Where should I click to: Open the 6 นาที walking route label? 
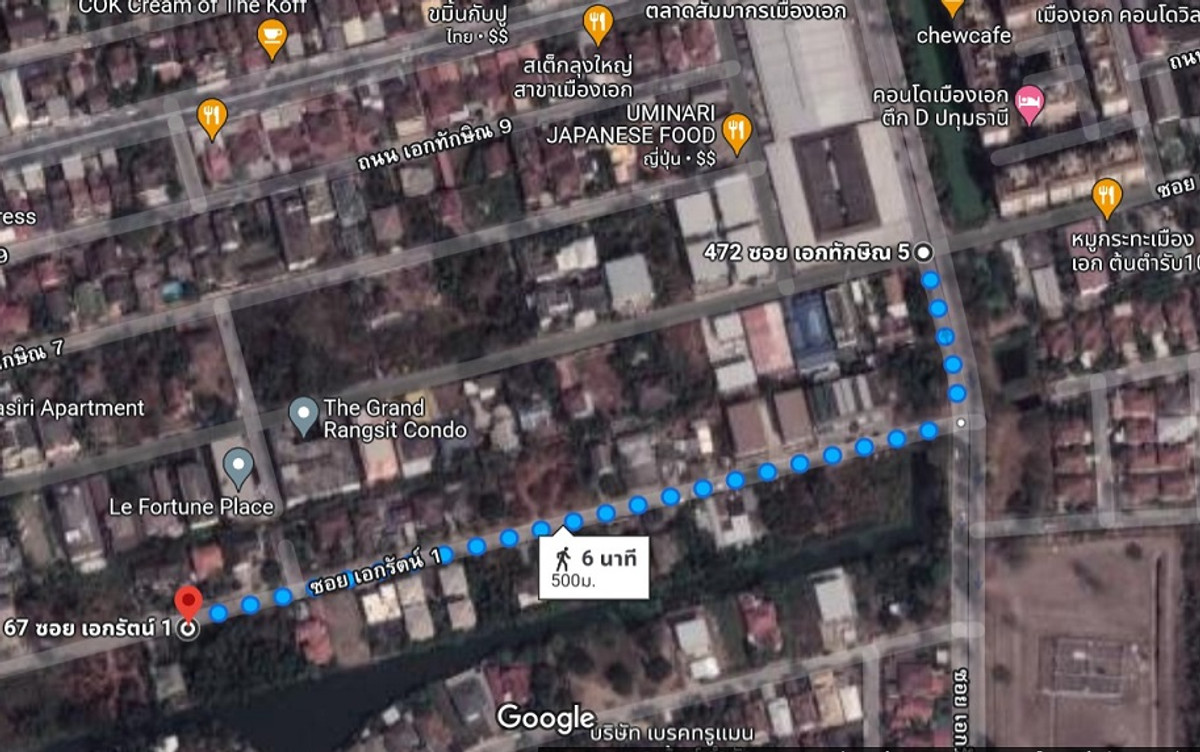[594, 567]
